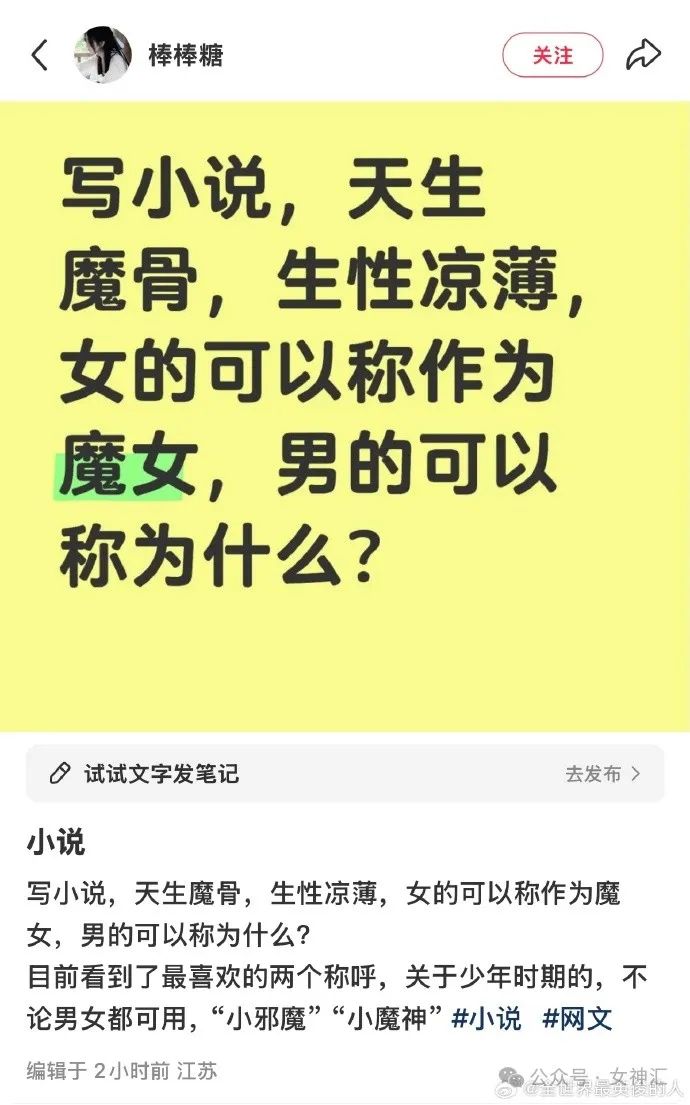Share this note via the arrow icon
The image size is (690, 1105).
[643, 55]
